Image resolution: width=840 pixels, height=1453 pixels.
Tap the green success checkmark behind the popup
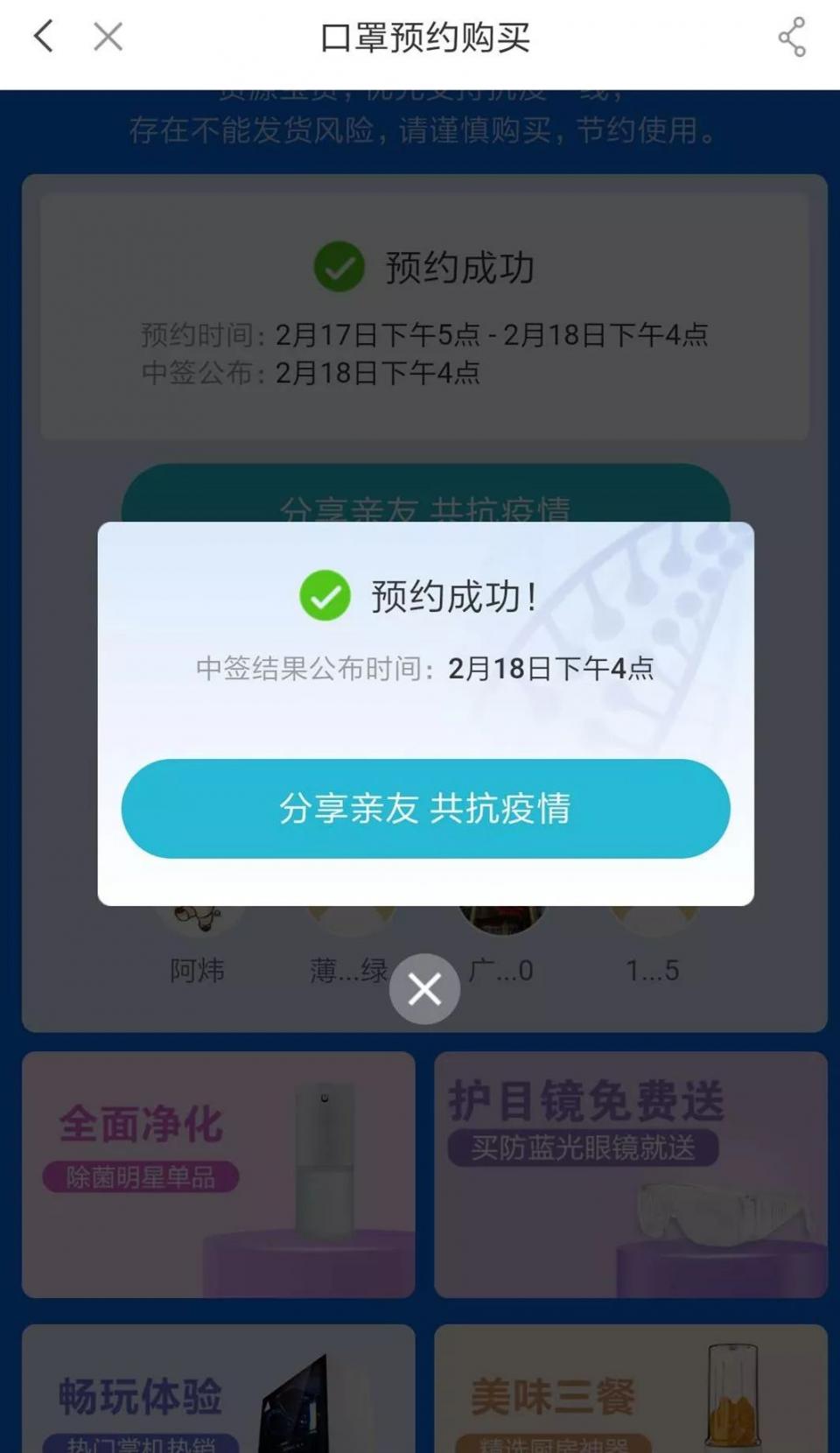(341, 267)
